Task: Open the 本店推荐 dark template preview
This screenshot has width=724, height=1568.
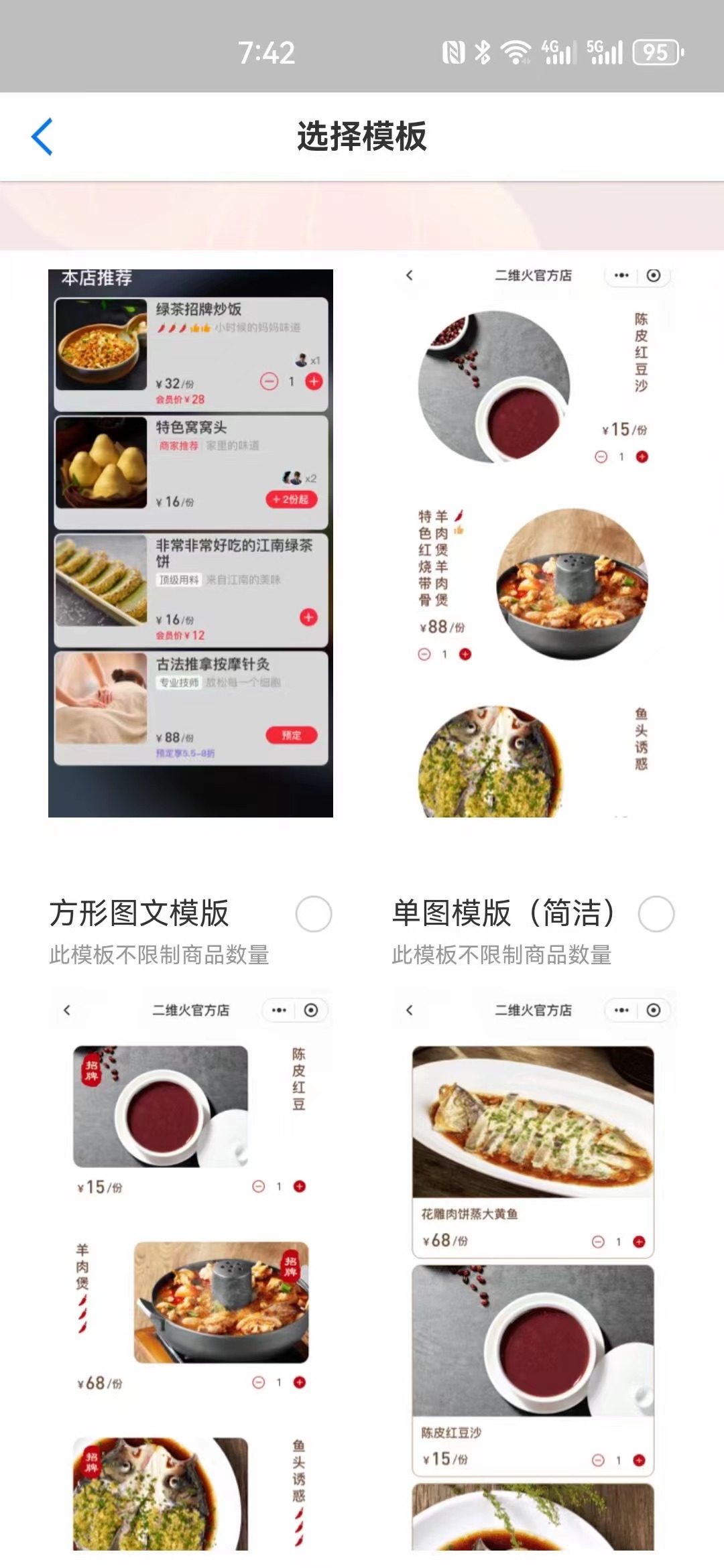Action: tap(190, 543)
